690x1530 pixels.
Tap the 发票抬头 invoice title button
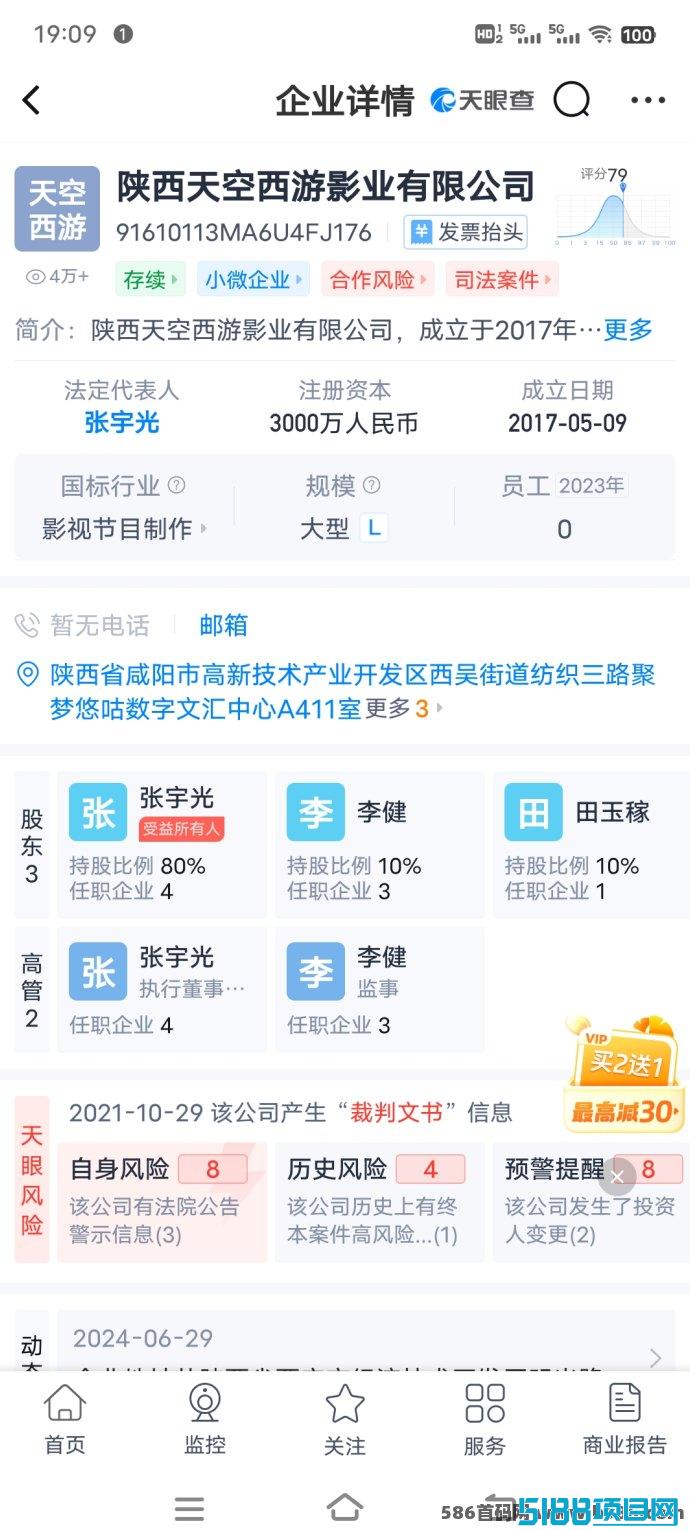466,232
